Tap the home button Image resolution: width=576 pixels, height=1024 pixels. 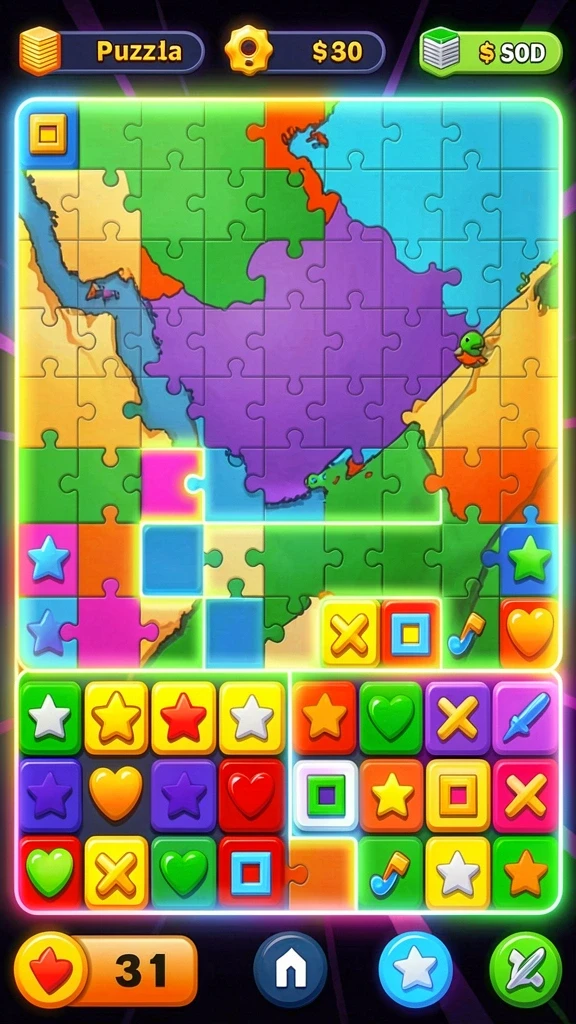291,969
